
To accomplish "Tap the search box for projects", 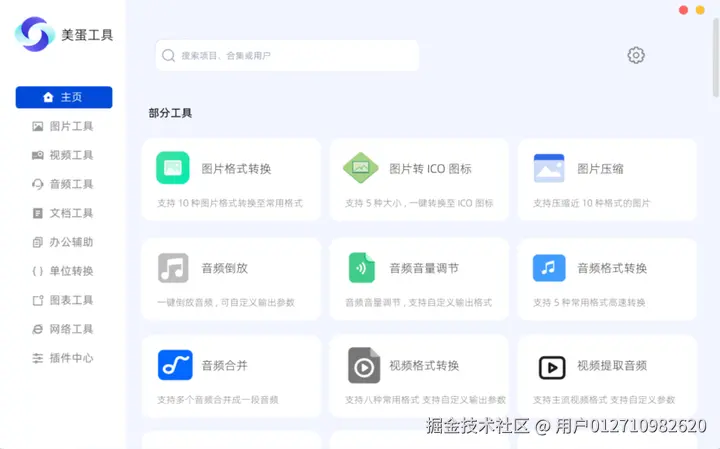I will point(287,56).
